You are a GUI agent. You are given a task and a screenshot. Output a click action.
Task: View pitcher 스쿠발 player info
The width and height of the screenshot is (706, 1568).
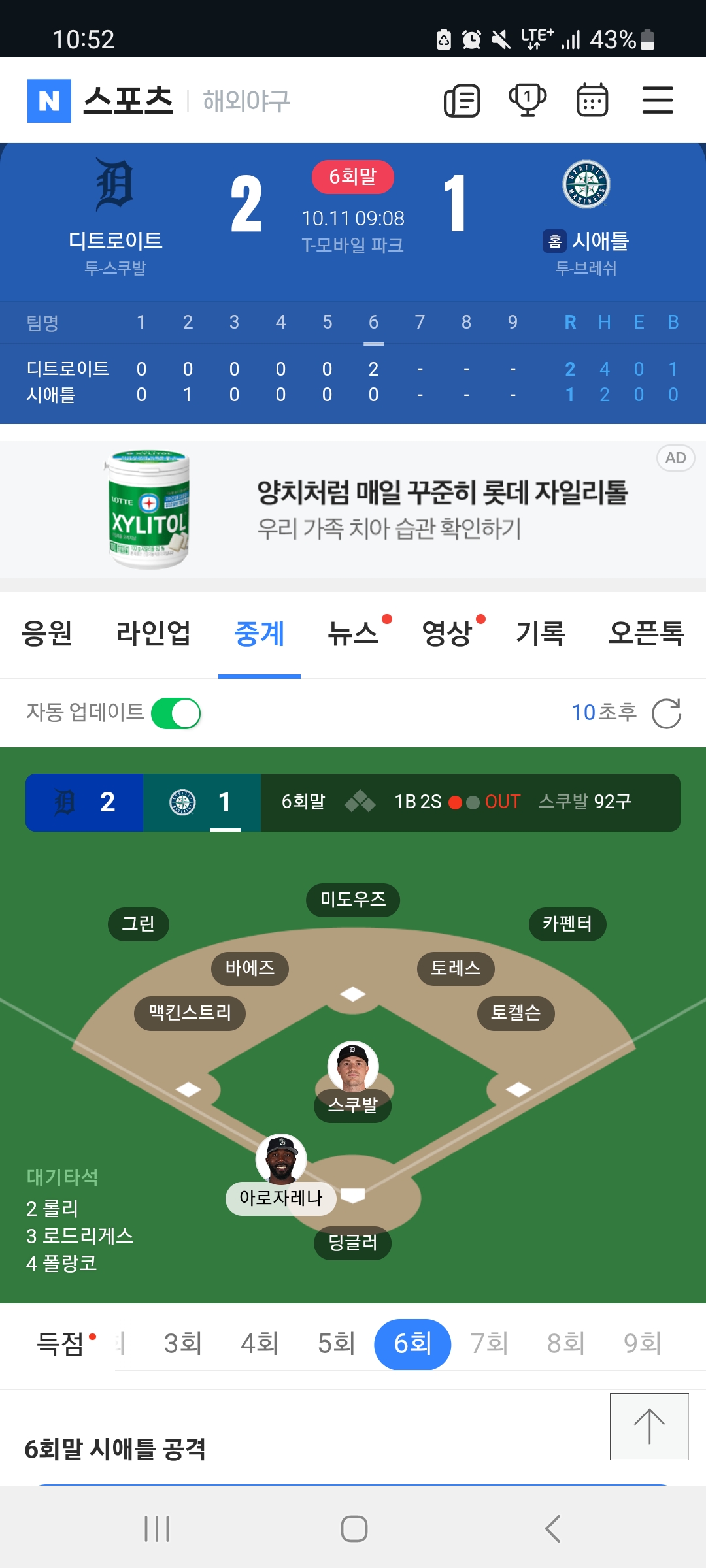tap(353, 1067)
